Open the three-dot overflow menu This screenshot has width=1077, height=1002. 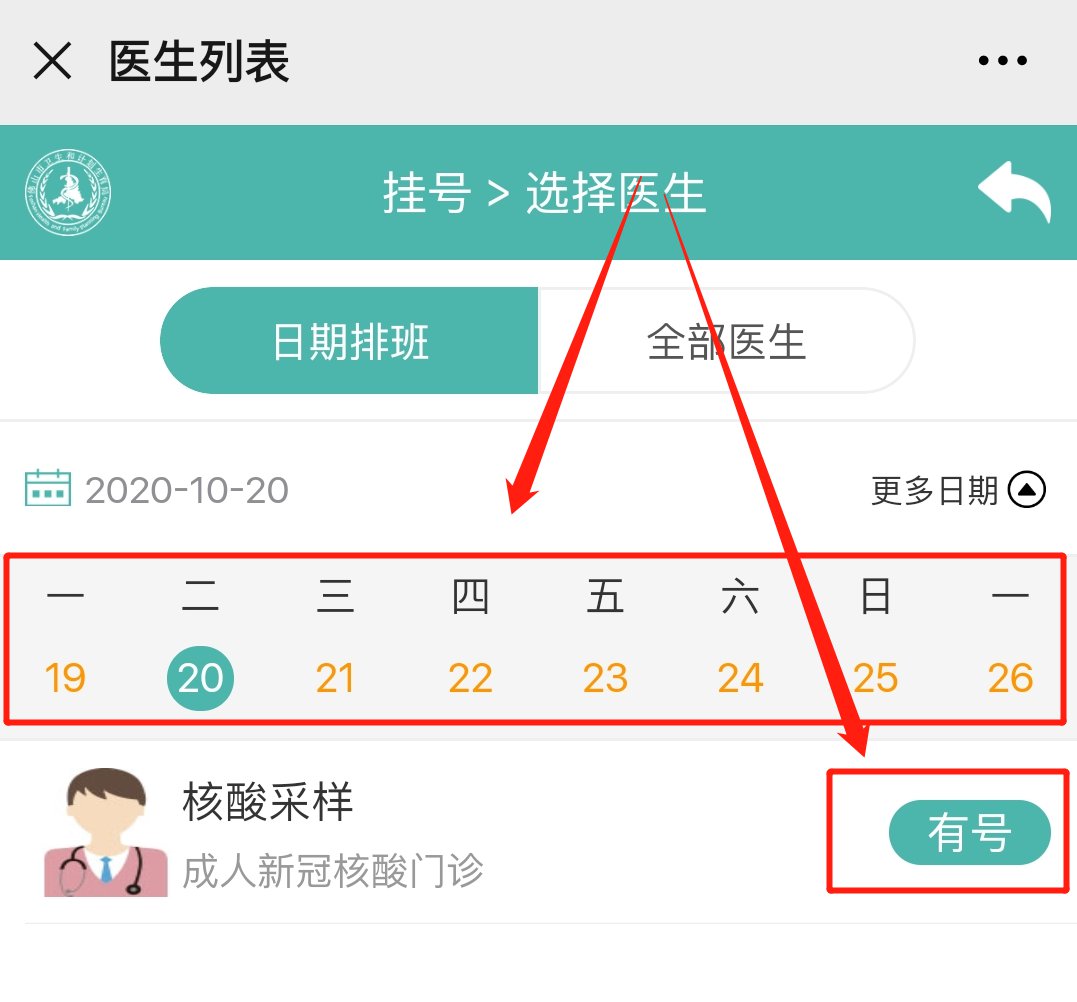point(1002,61)
